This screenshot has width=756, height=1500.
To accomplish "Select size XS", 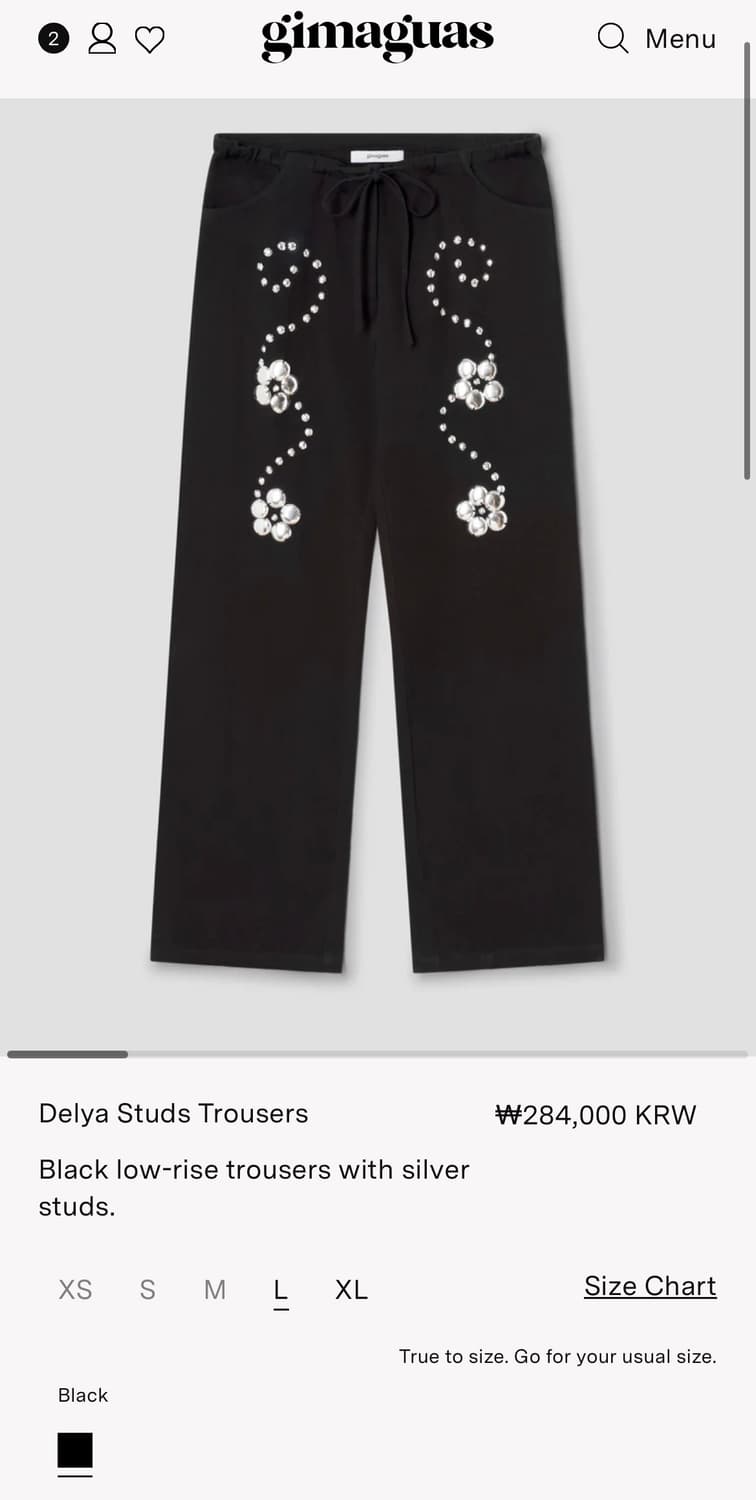I will (74, 1290).
